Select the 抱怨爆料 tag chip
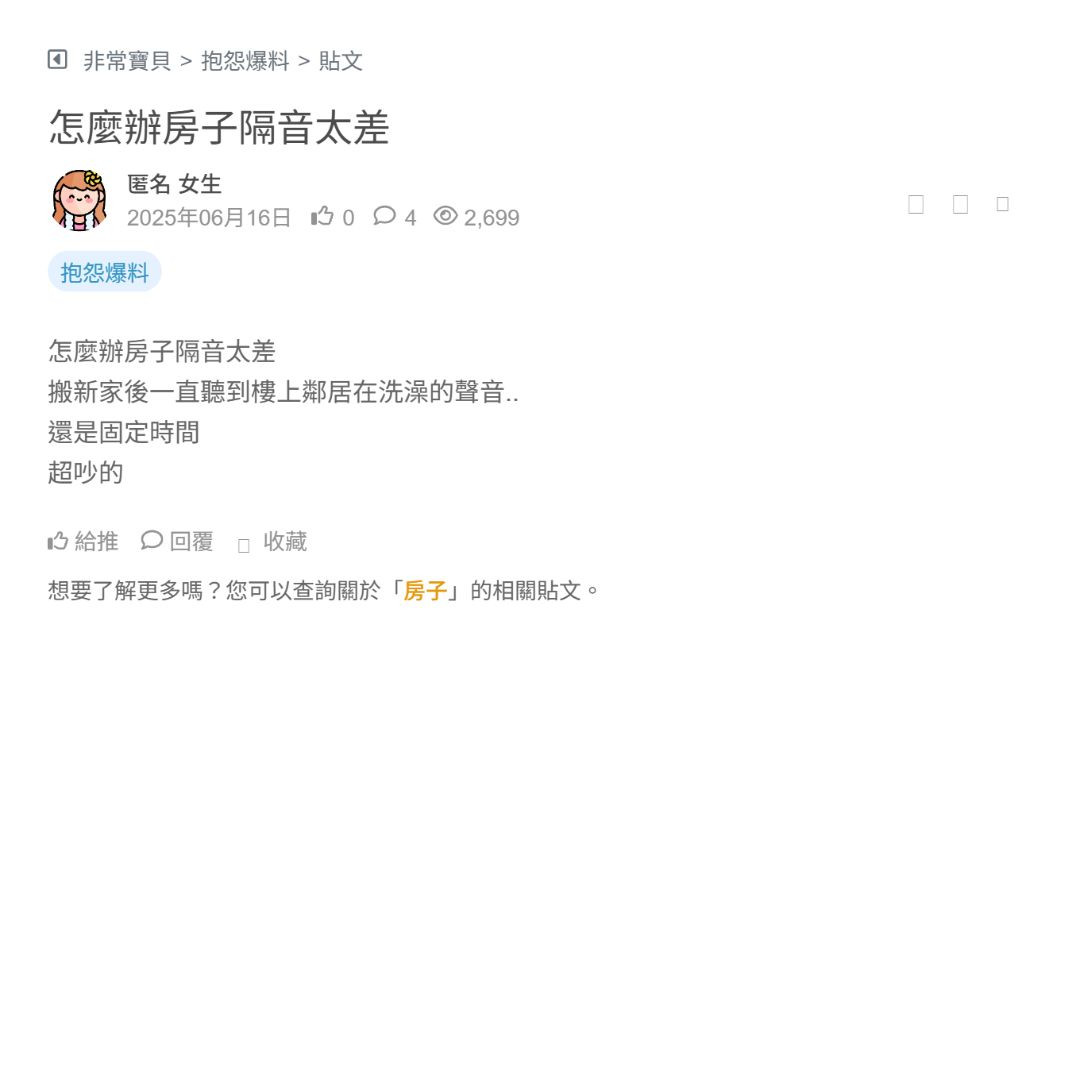Screen dimensions: 1080x1080 [105, 272]
